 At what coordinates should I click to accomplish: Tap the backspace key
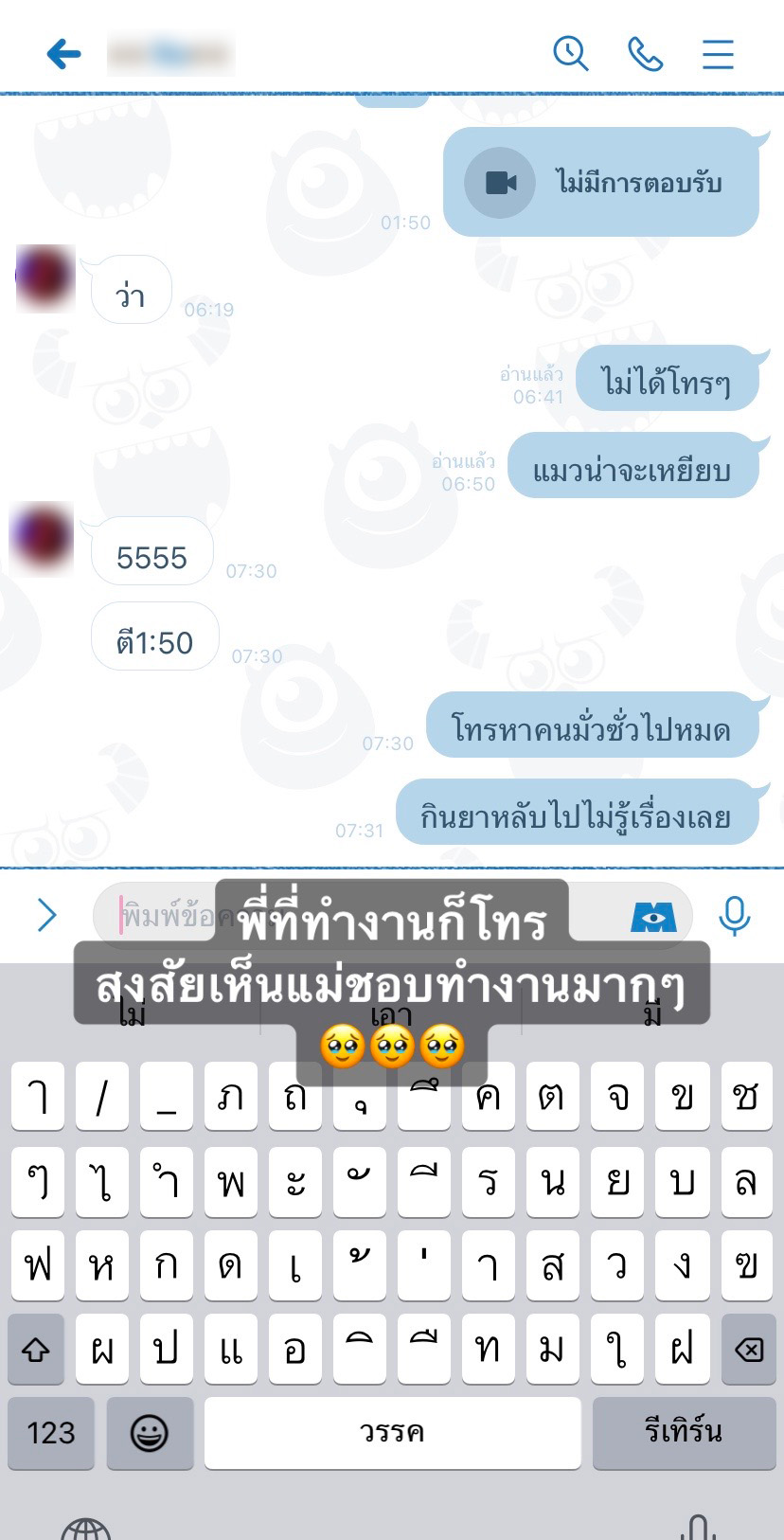[x=748, y=1349]
